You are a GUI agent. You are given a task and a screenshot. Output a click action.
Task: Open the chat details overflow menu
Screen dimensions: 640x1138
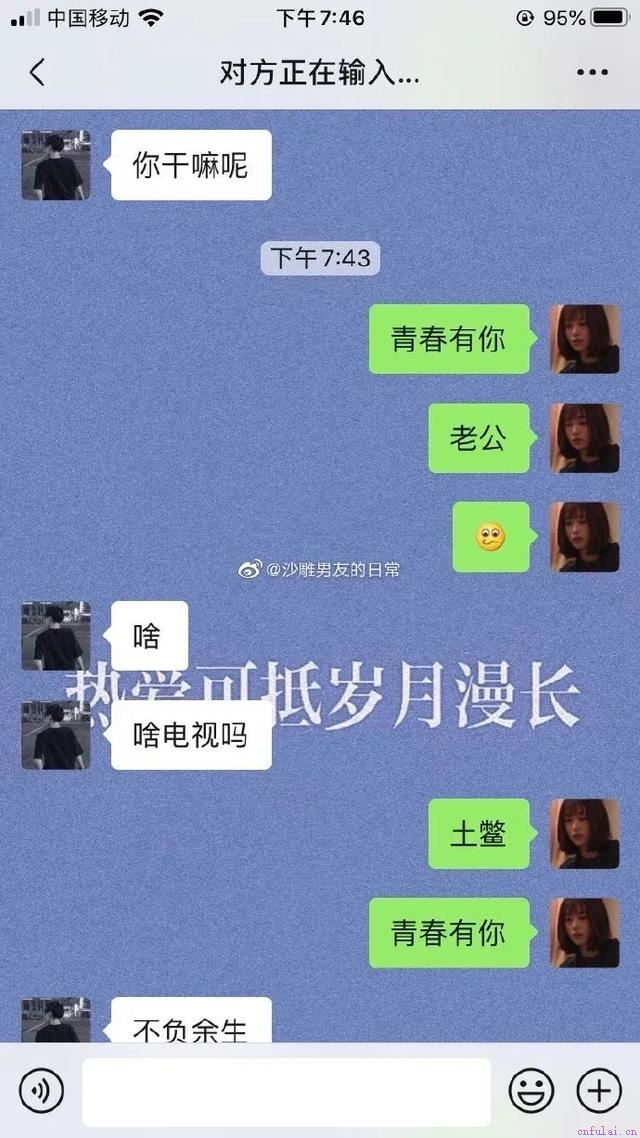pos(592,73)
